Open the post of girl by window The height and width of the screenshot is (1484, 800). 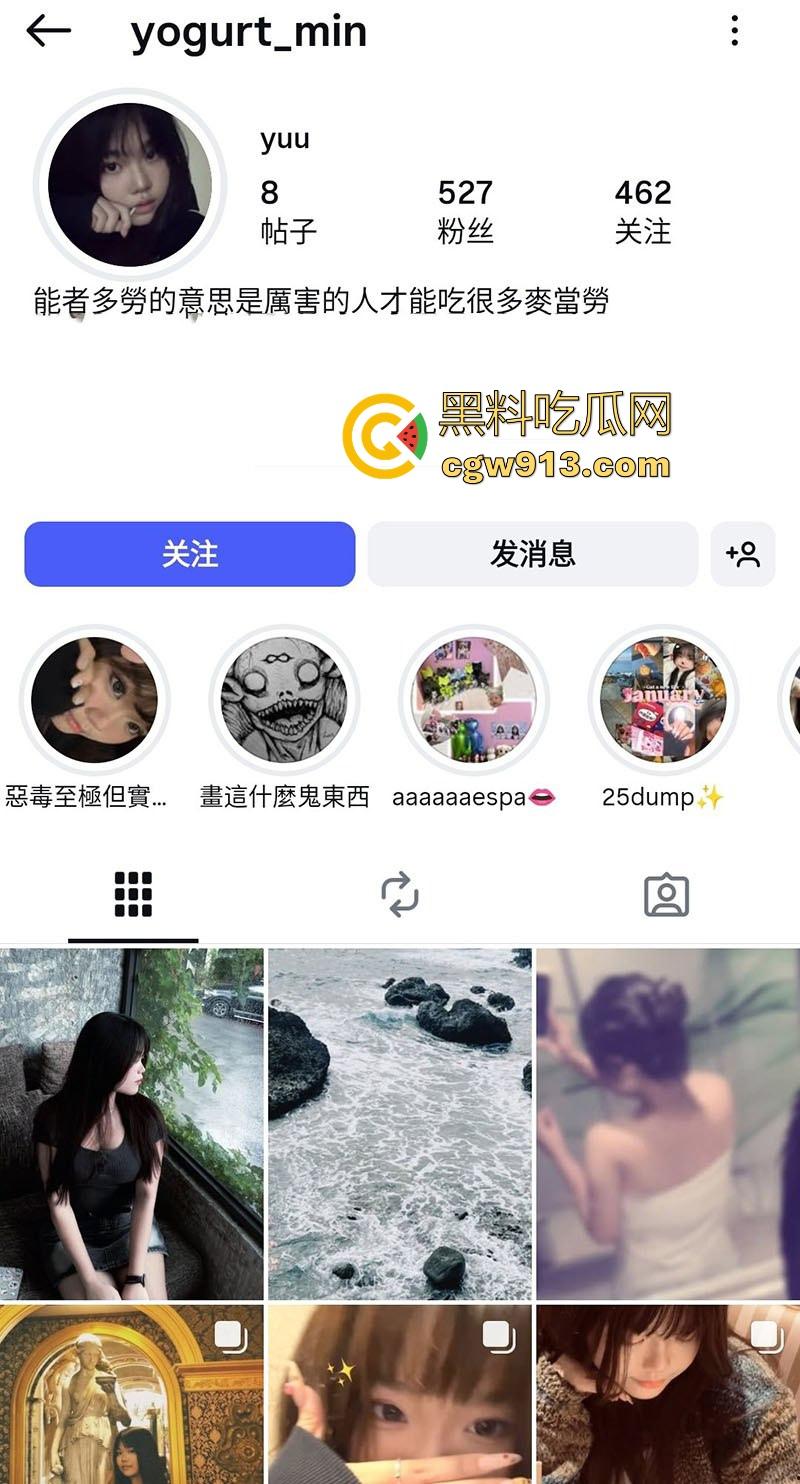coord(131,1123)
